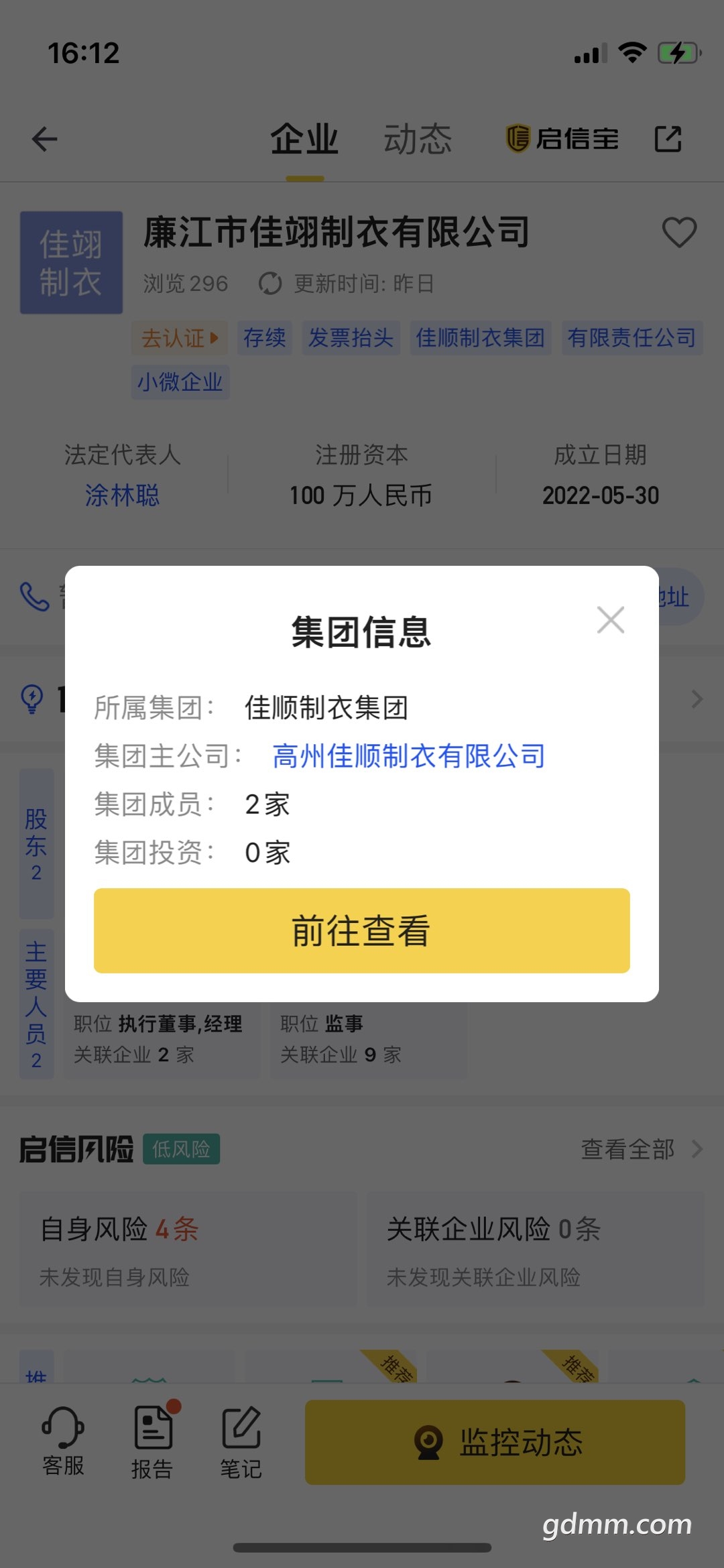
Task: Close the 集团信息 dialog
Action: pyautogui.click(x=610, y=620)
